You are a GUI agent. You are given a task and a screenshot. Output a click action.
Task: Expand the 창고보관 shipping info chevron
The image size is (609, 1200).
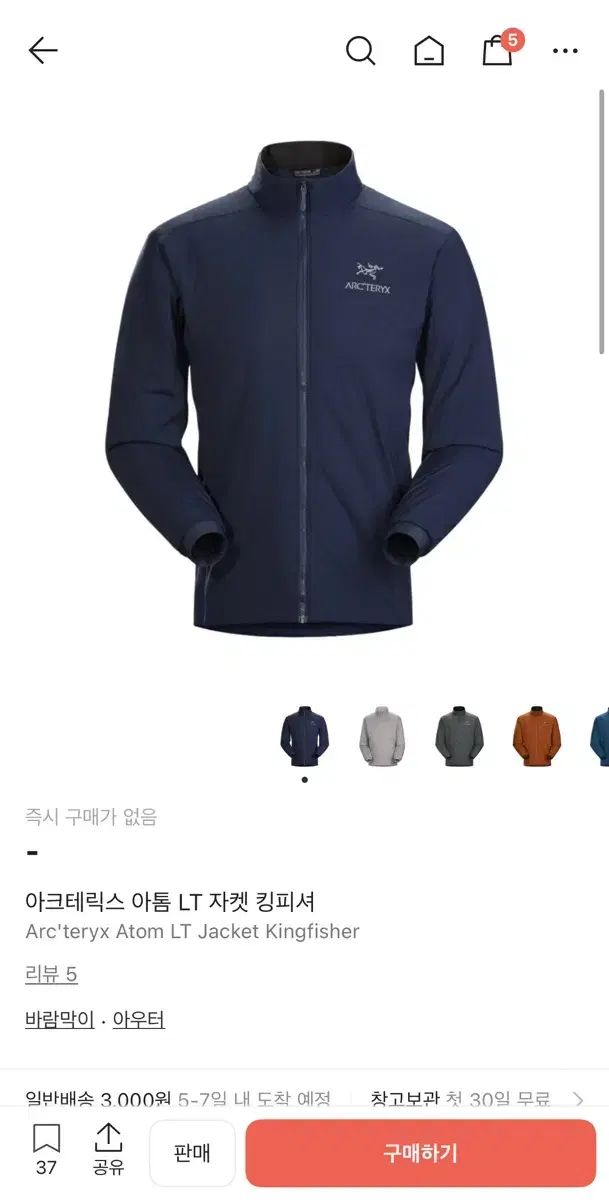tap(578, 1100)
